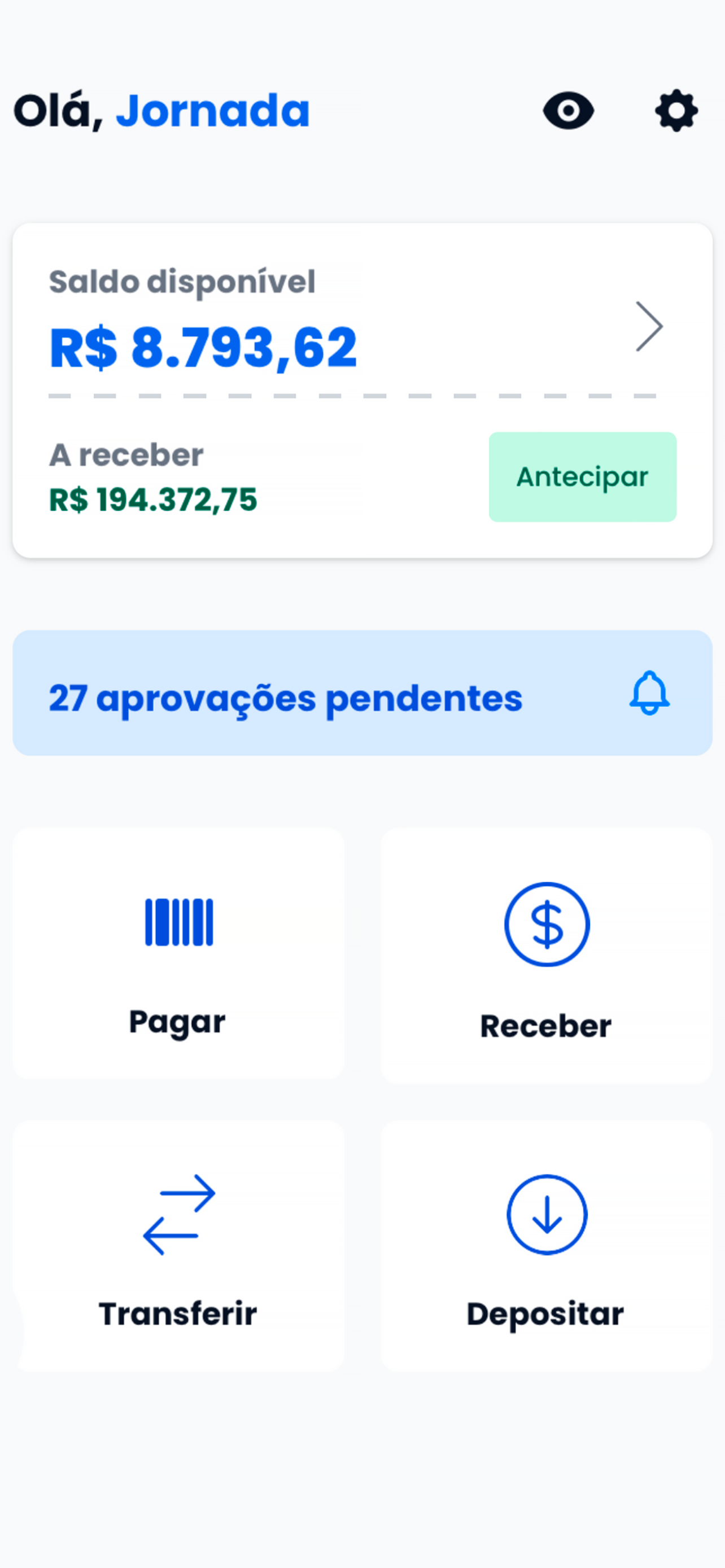Select the Receber option
Image resolution: width=725 pixels, height=1568 pixels.
[x=546, y=954]
